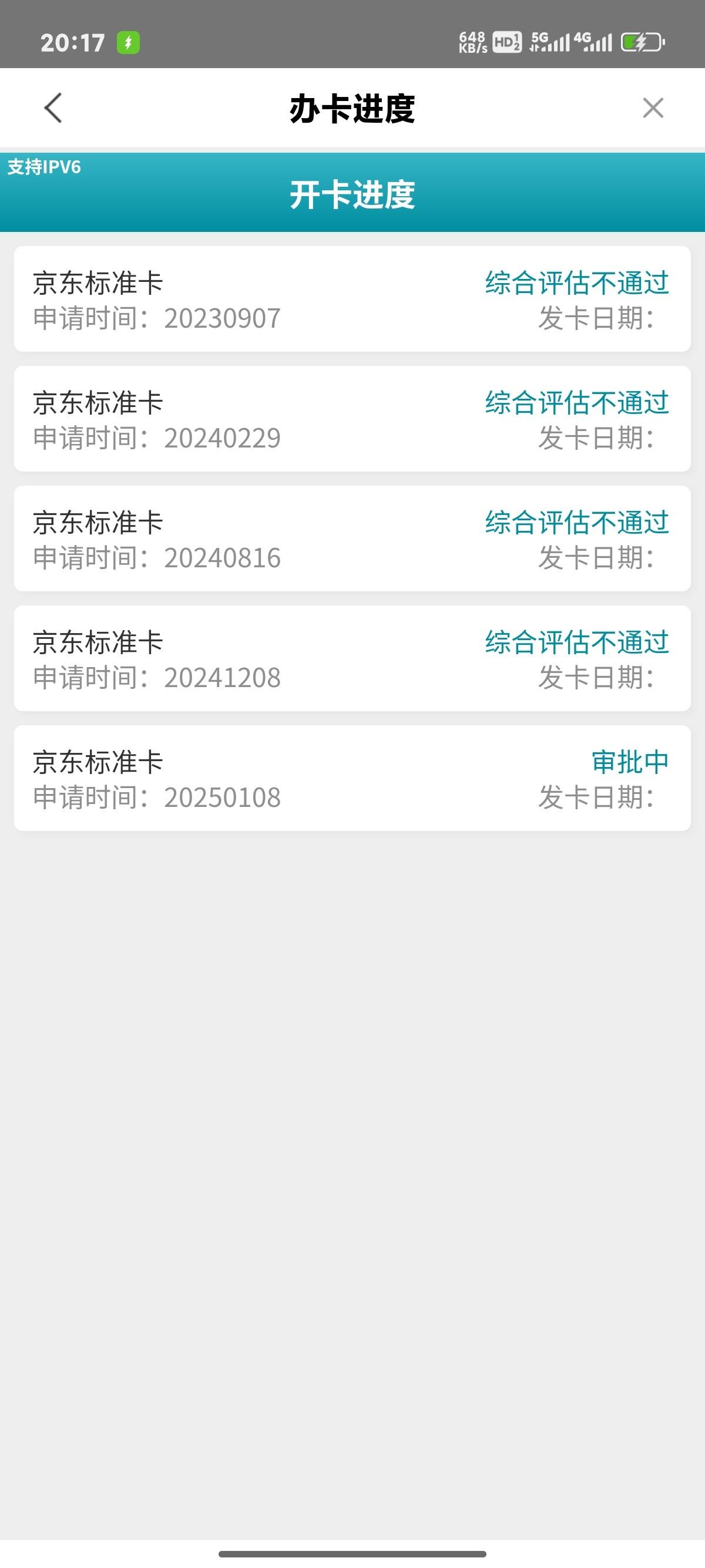
Task: Open the card application dated 20241208
Action: click(x=352, y=658)
